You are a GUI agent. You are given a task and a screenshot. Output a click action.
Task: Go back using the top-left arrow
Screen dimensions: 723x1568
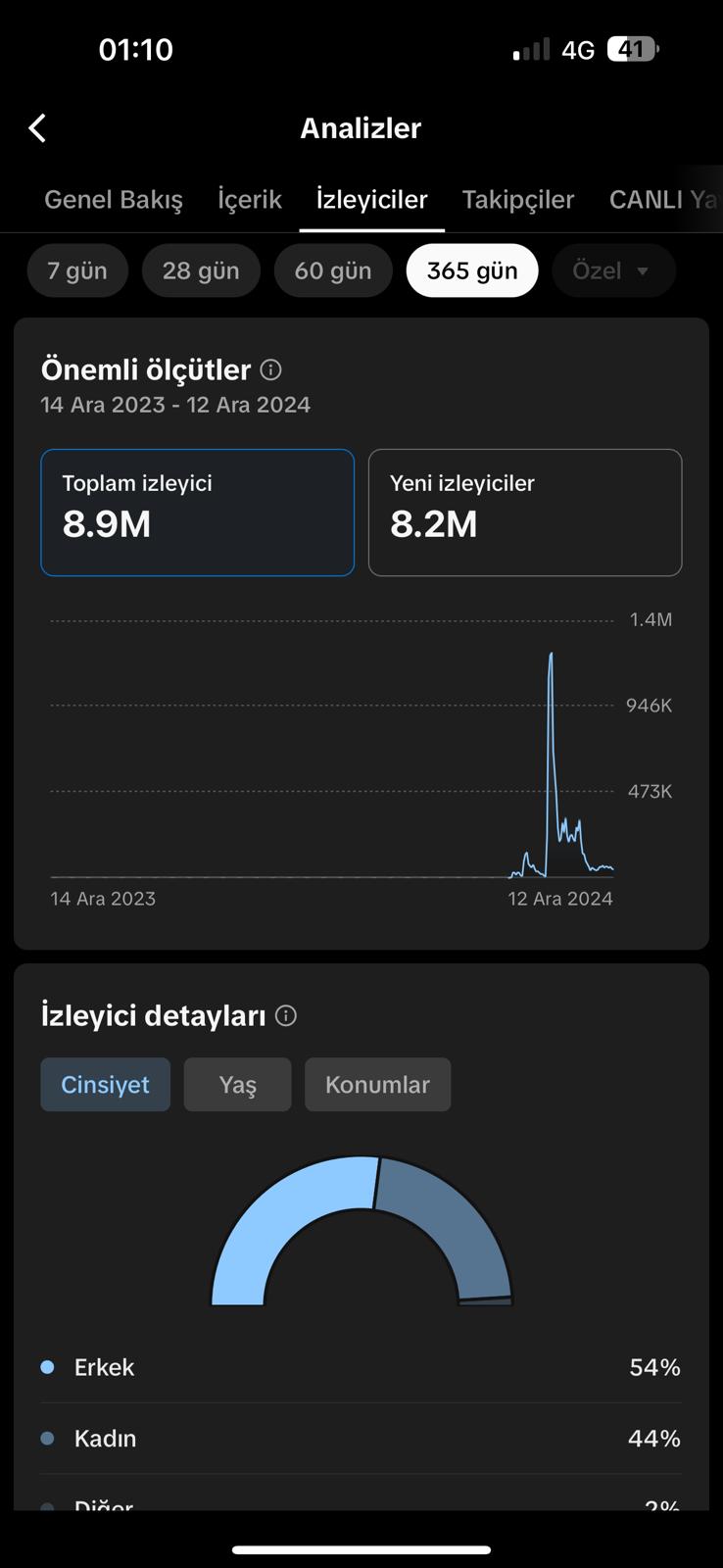(37, 128)
